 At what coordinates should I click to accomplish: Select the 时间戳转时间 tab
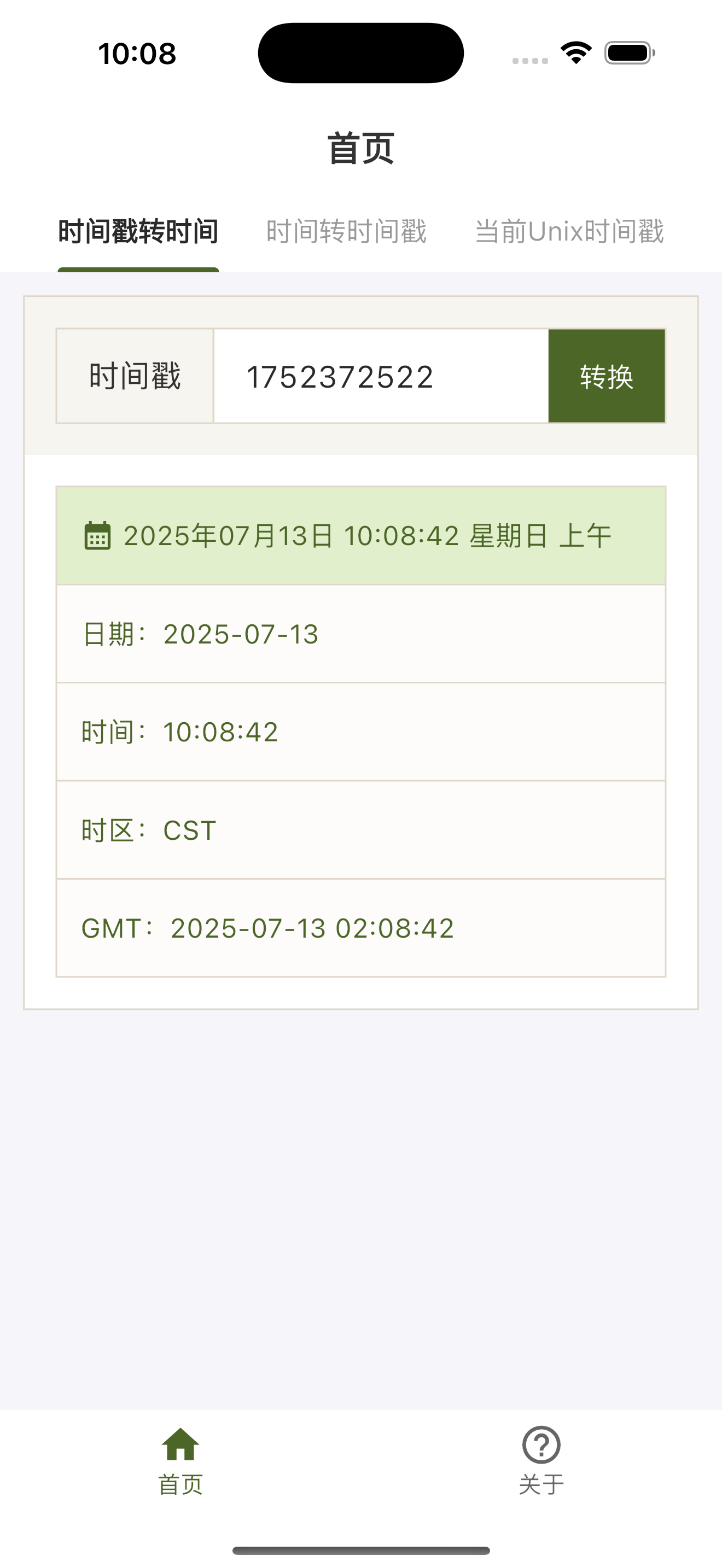pyautogui.click(x=138, y=232)
